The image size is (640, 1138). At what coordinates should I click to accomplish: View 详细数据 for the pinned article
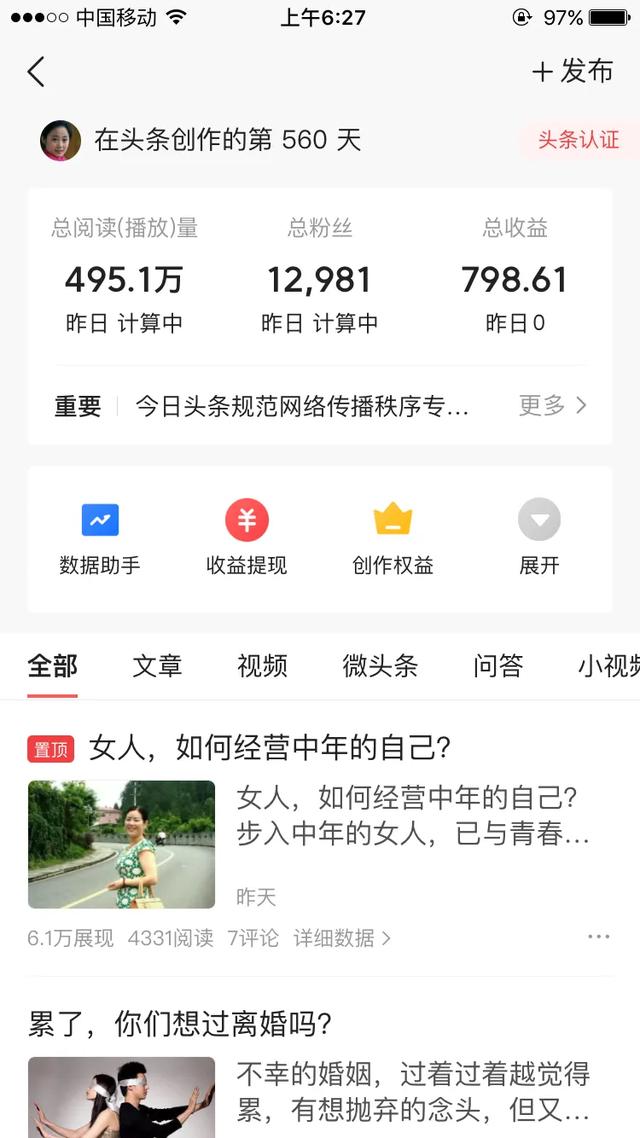[342, 938]
